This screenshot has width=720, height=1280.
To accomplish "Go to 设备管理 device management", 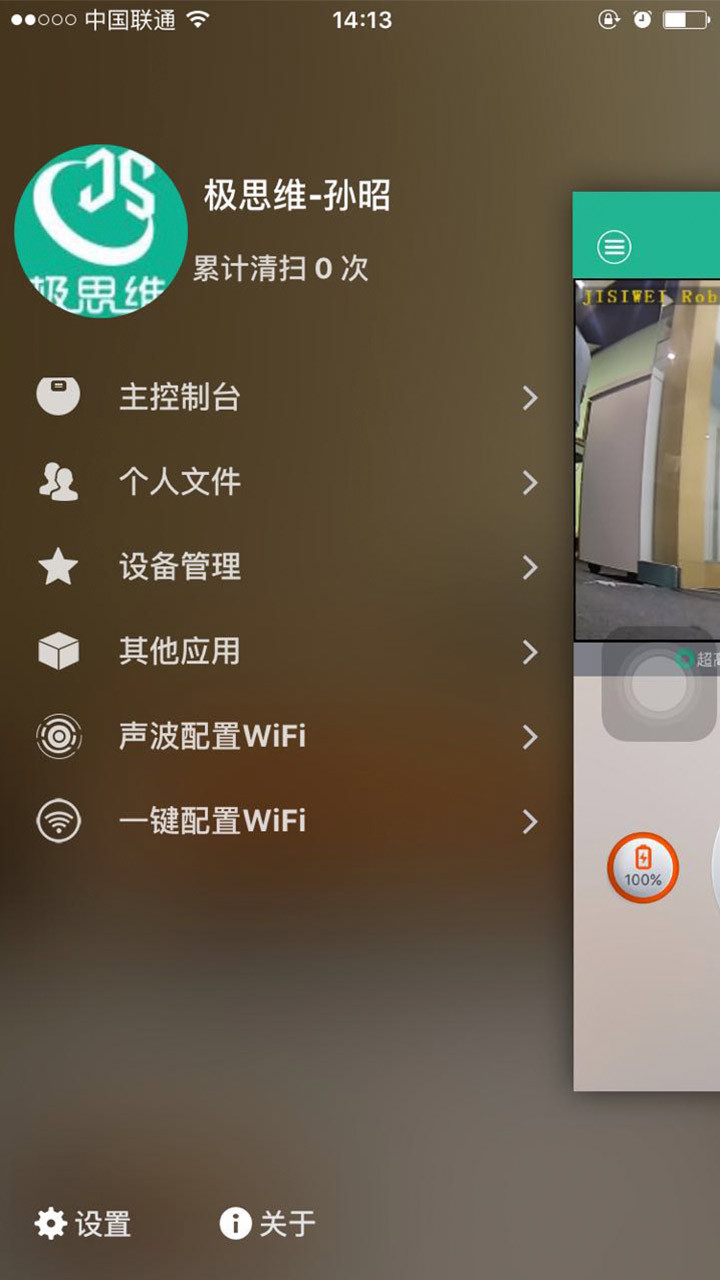I will [x=180, y=568].
